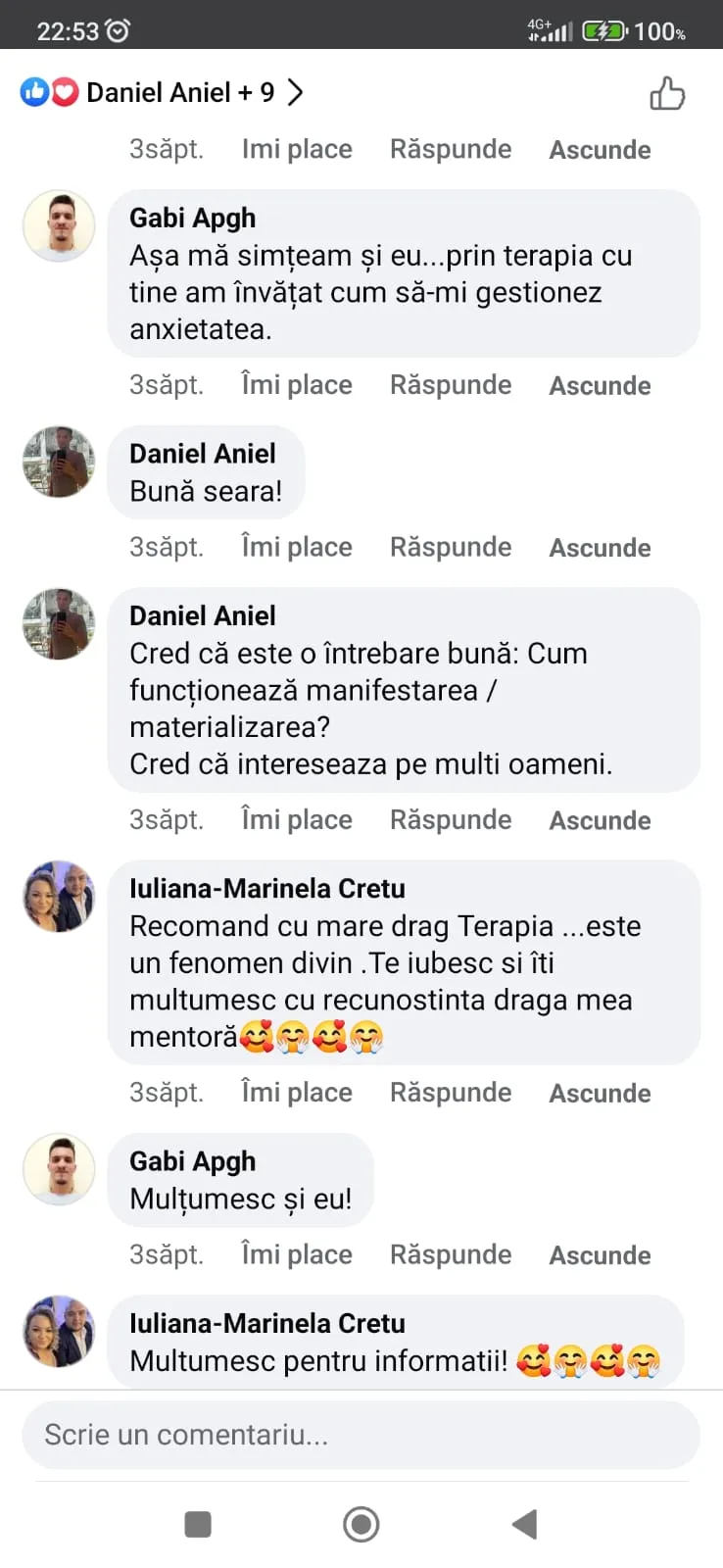Hide Iuliana-Marinela Cretu's Terapia comment
This screenshot has width=723, height=1568.
600,1093
